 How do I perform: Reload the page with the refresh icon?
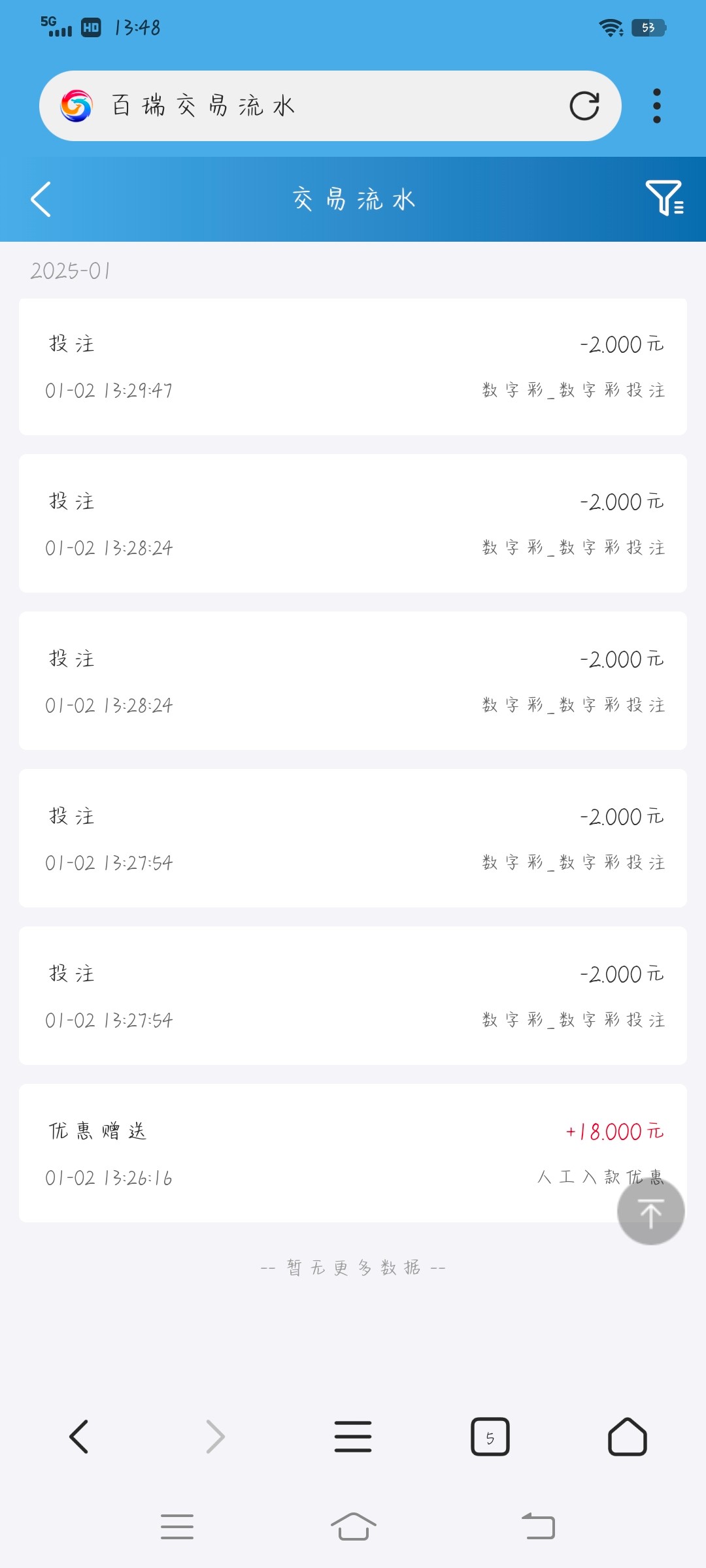[584, 106]
